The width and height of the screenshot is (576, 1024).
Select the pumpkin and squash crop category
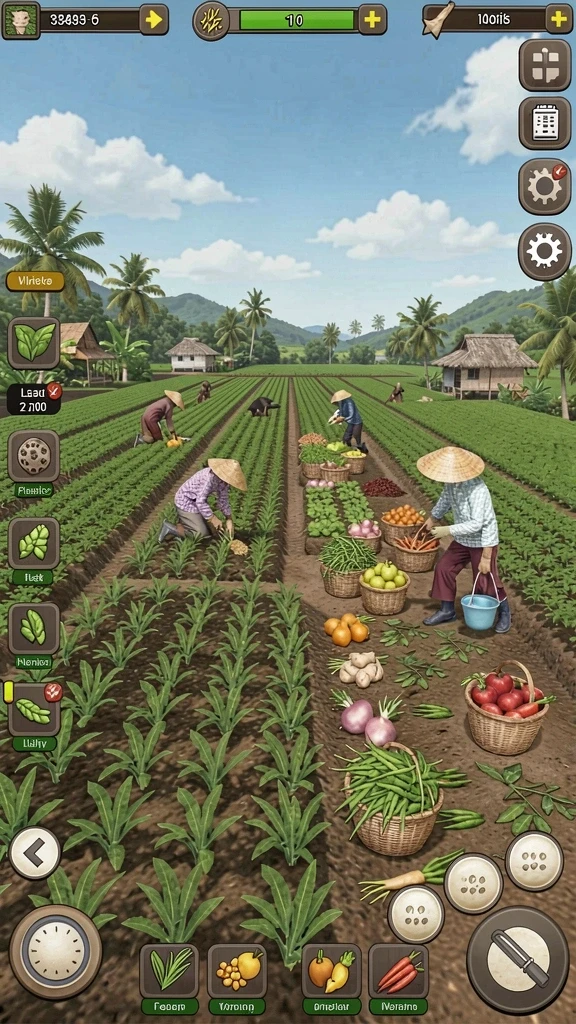(331, 971)
